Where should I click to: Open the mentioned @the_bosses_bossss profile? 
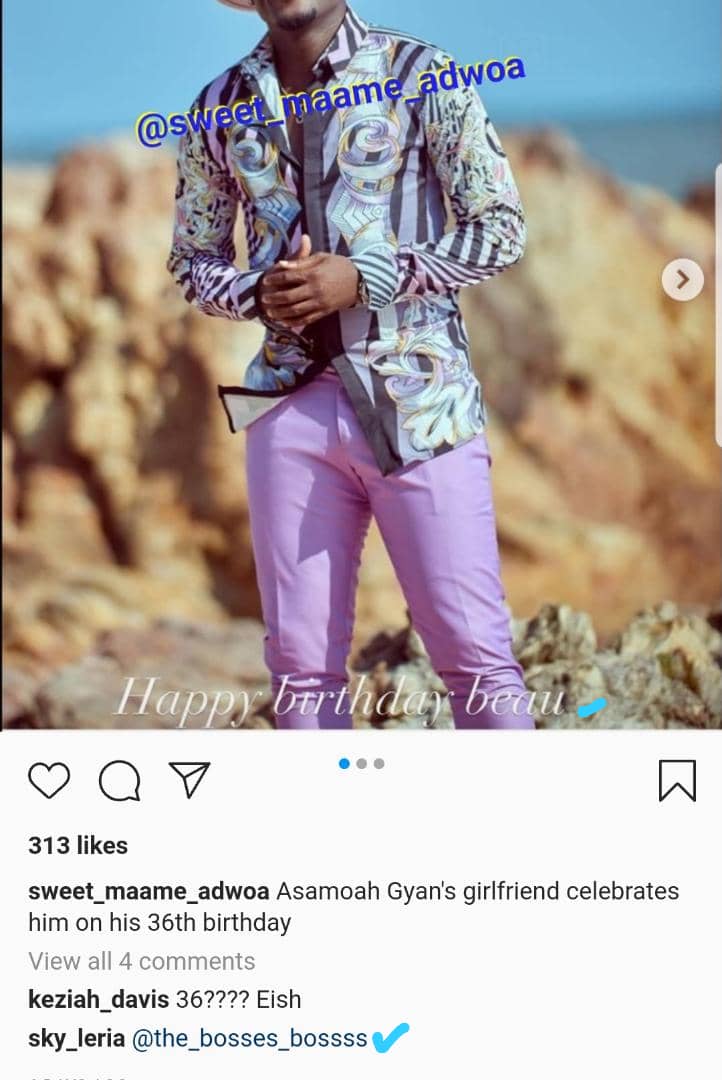(249, 1038)
